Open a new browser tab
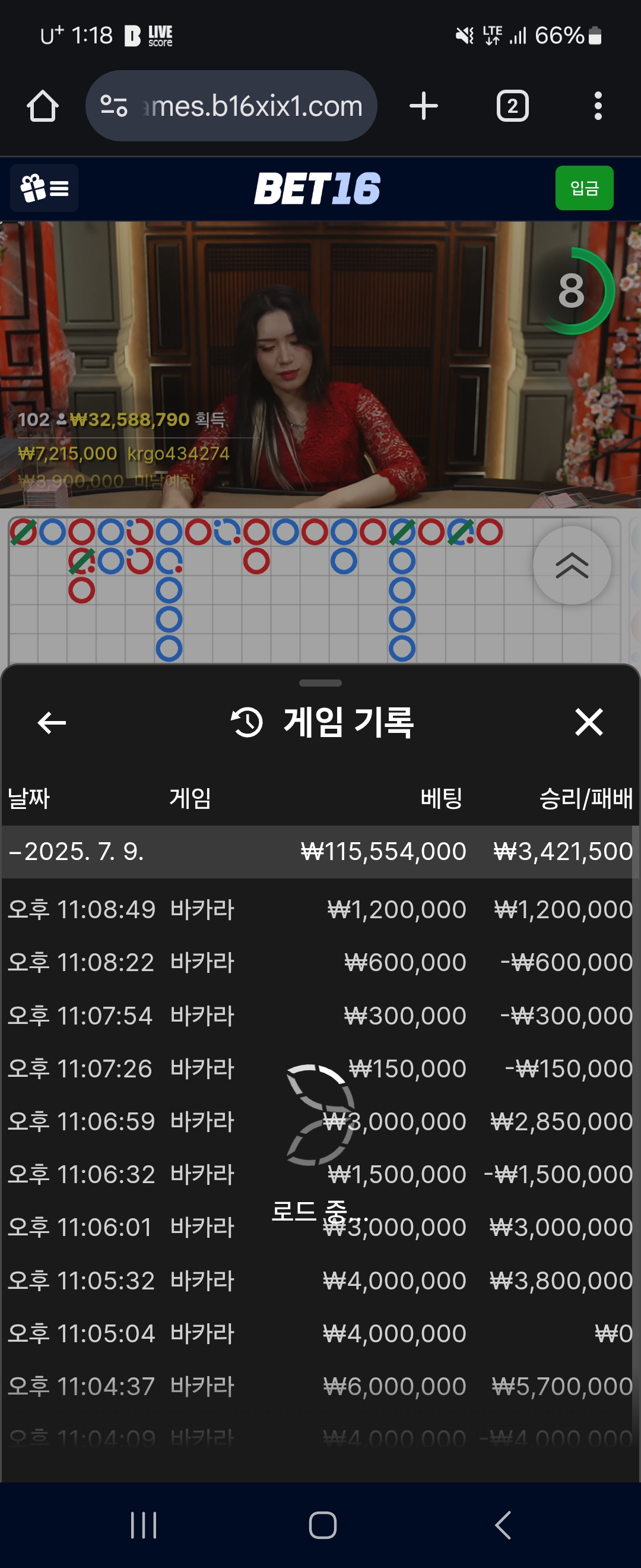 coord(423,106)
